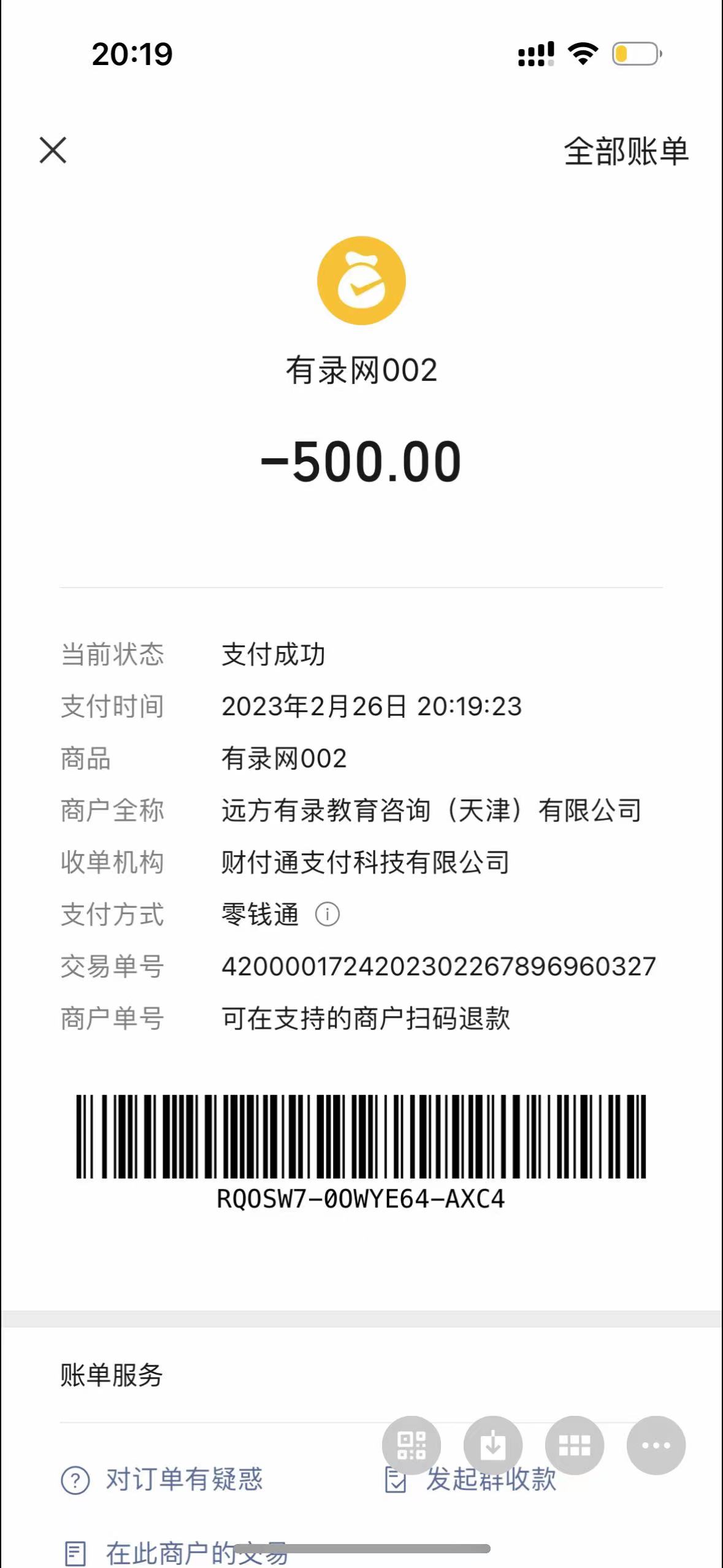Tap the info icon beside 零钱通
Screen dimensions: 723x1568
[327, 915]
